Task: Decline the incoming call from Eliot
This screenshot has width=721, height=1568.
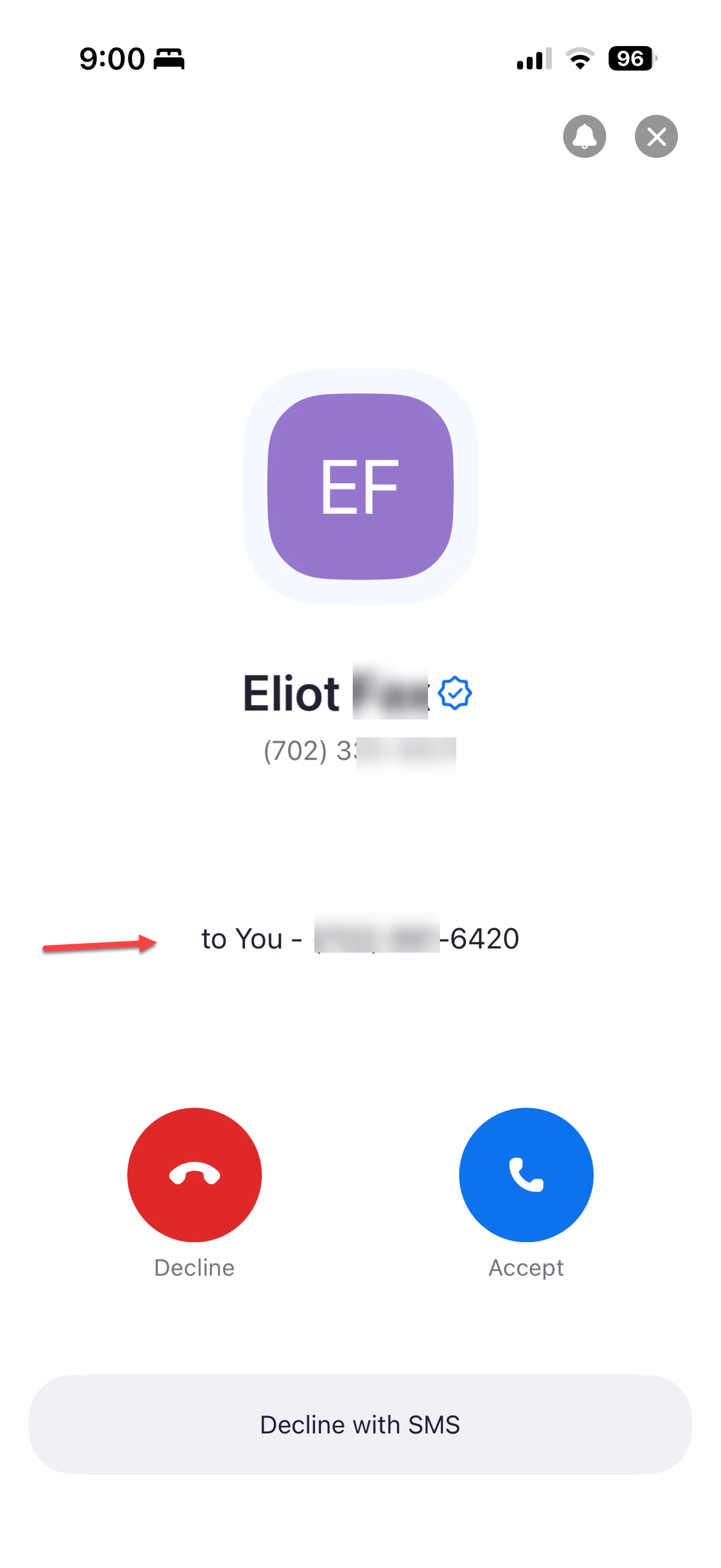Action: tap(194, 1174)
